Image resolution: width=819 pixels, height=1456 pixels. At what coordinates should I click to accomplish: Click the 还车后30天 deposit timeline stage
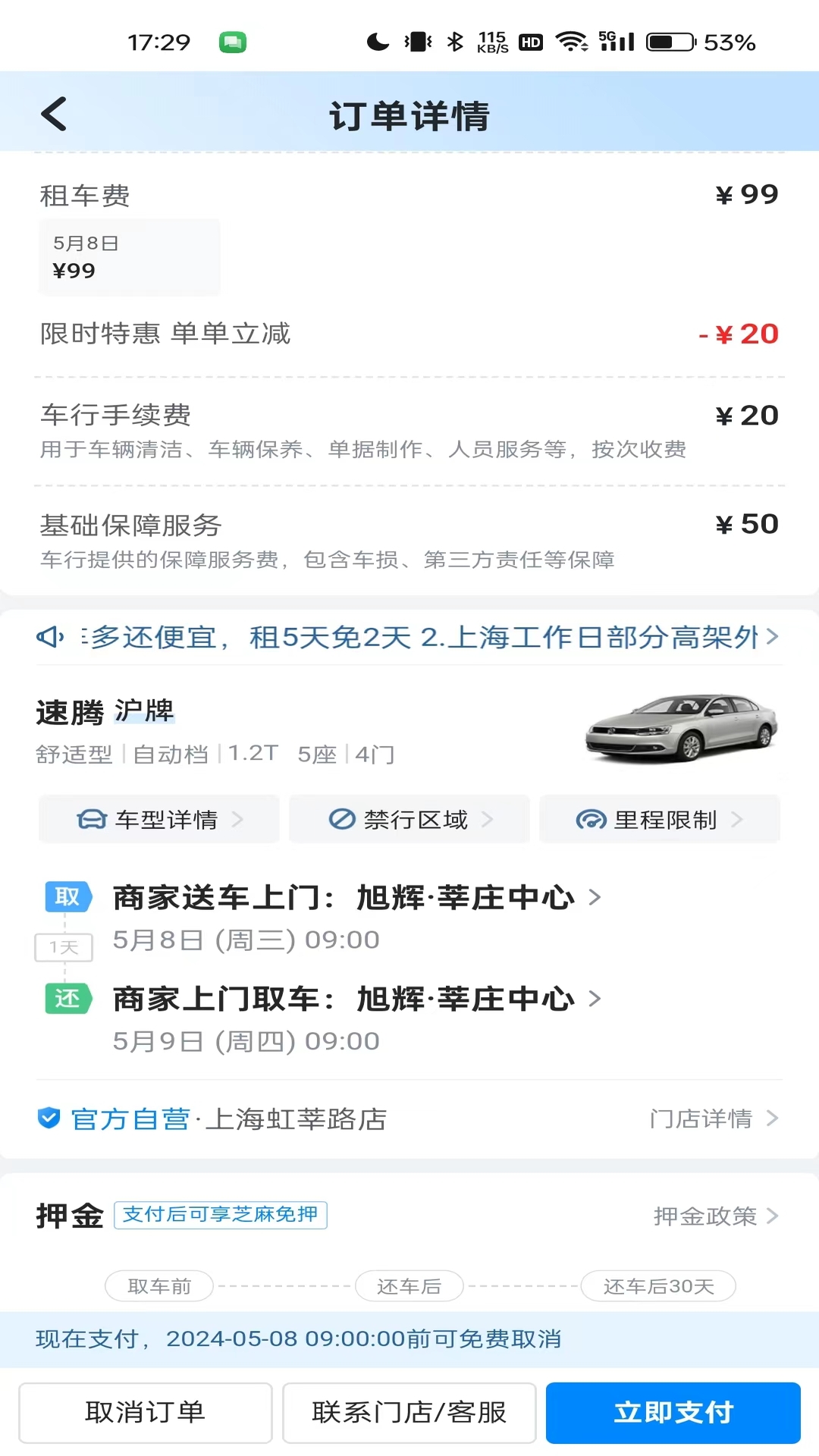click(658, 1286)
